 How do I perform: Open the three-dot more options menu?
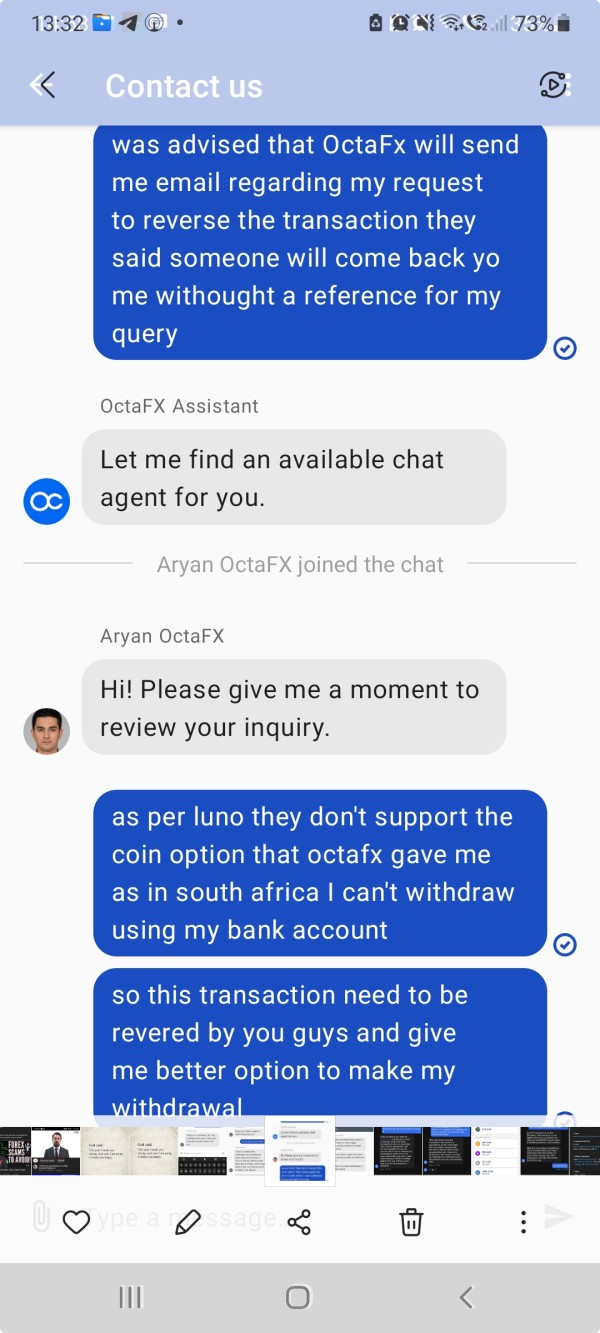click(x=523, y=1221)
